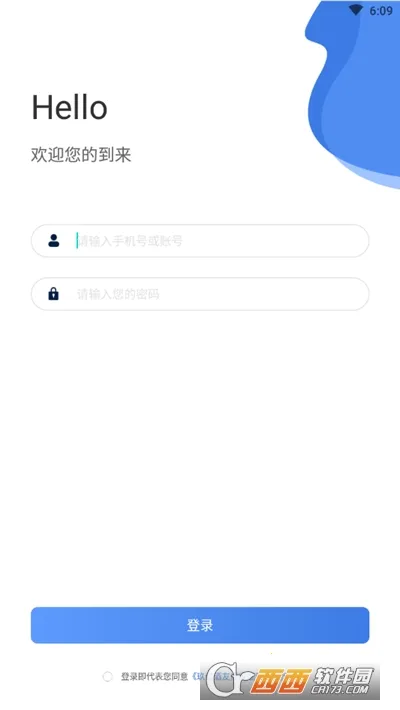Open the agreement link after 登录即代表您同意

point(199,676)
